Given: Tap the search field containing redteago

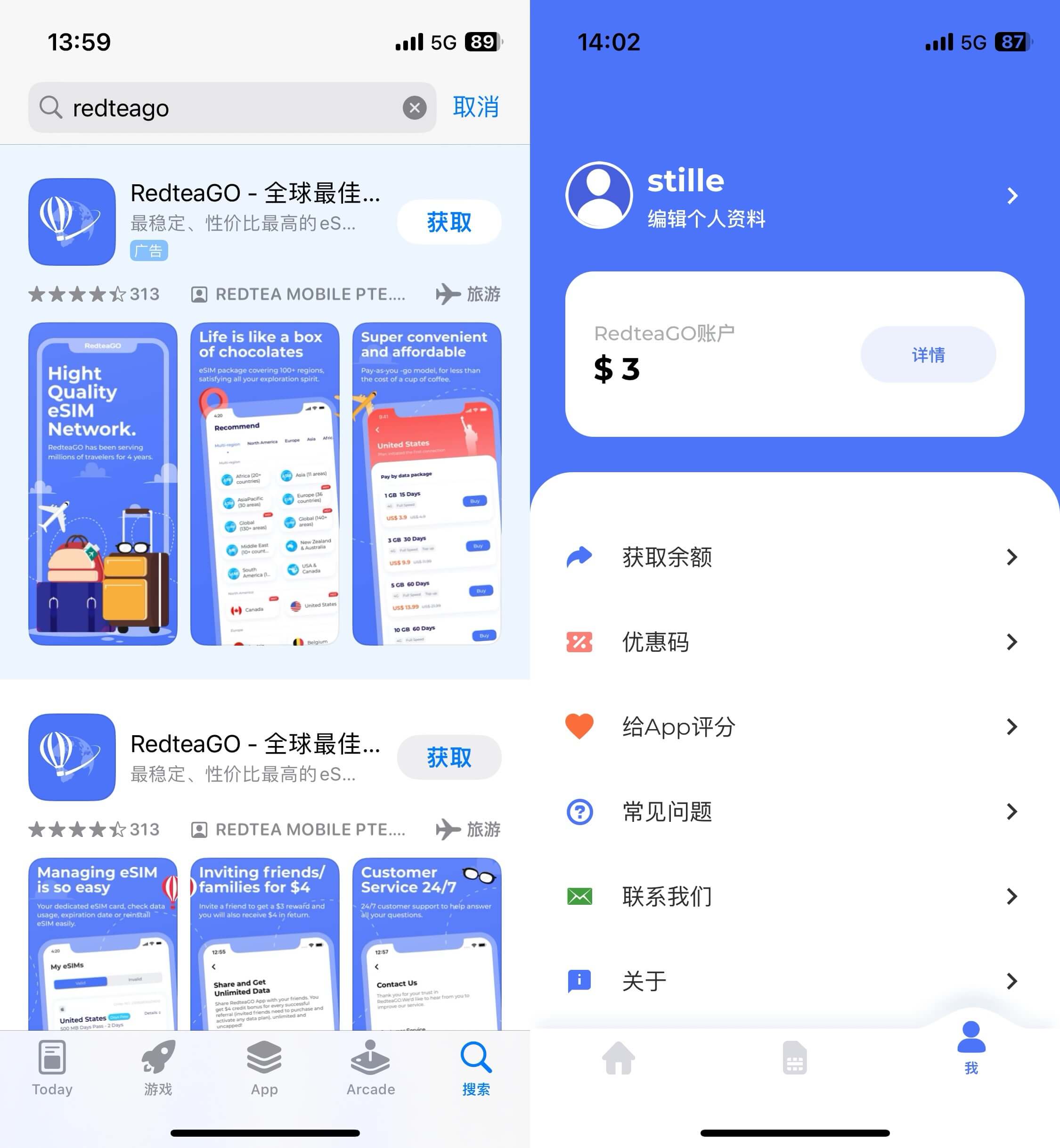Looking at the screenshot, I should (229, 108).
